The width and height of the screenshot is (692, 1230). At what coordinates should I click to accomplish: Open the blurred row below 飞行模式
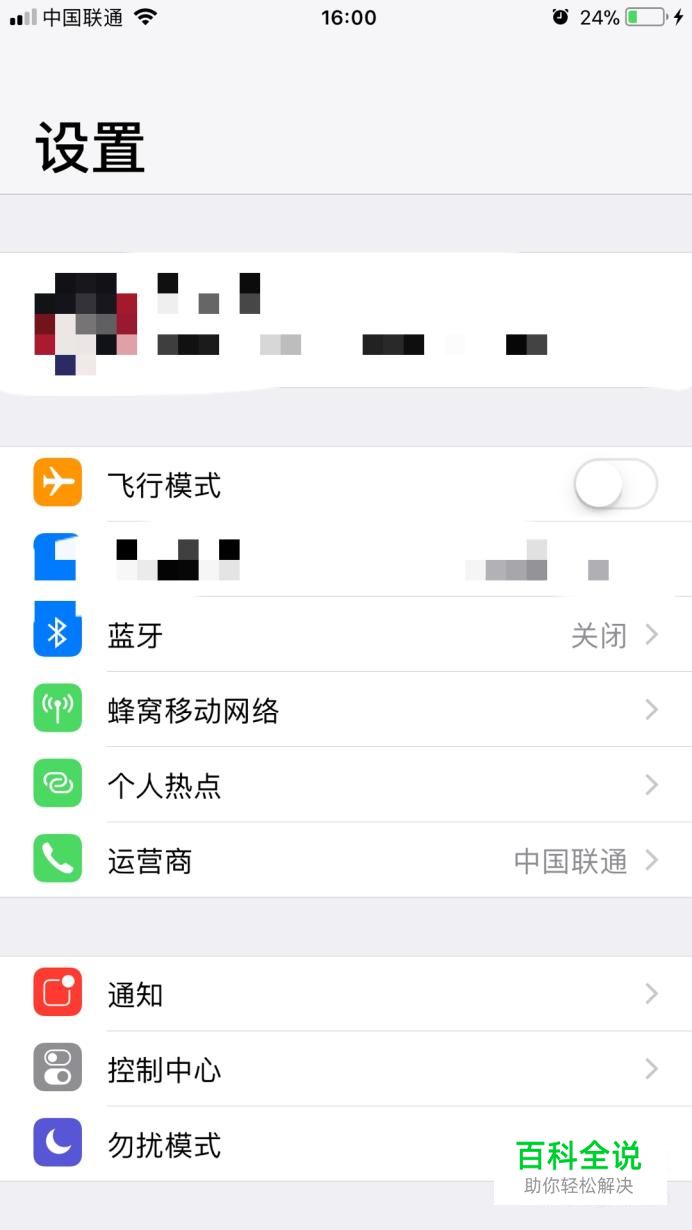[x=346, y=560]
